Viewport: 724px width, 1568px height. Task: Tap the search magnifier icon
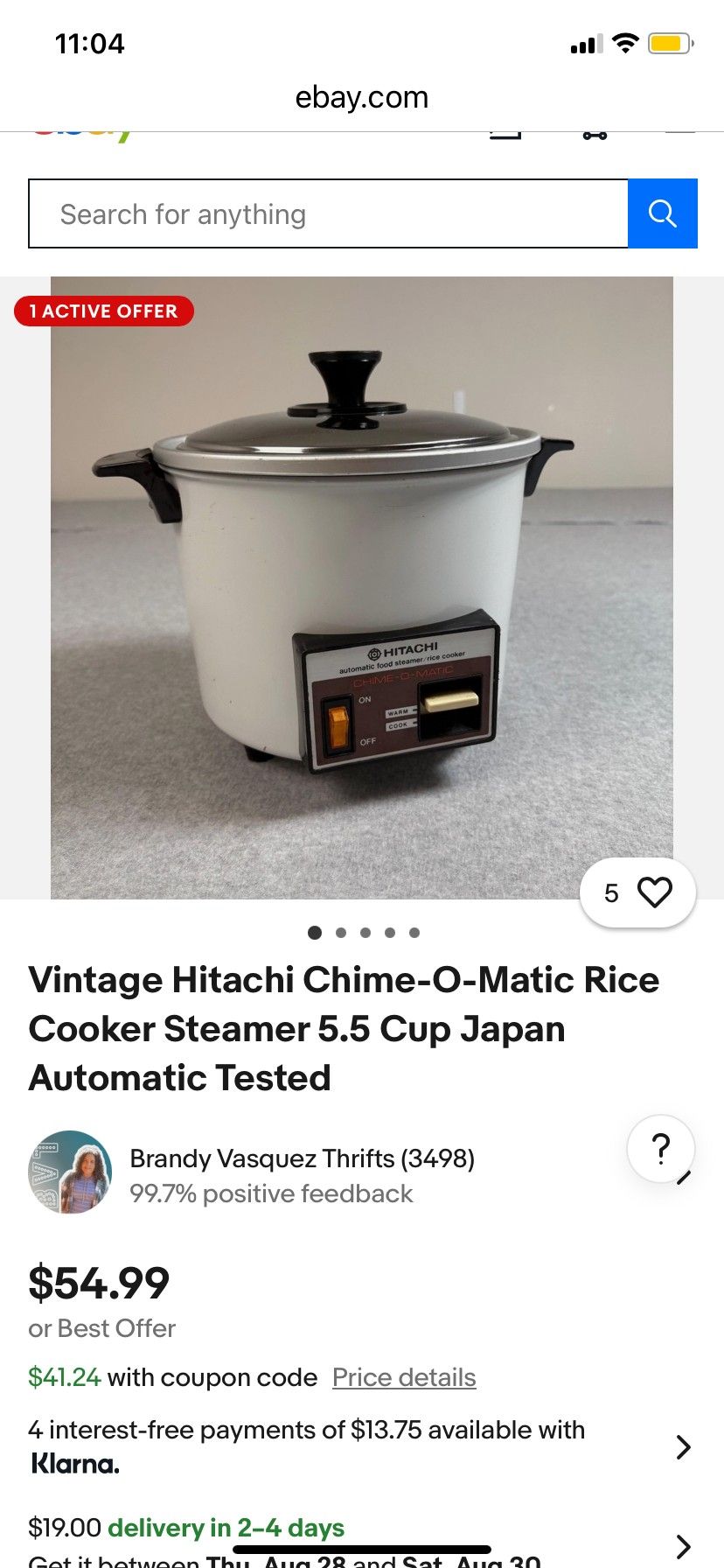click(x=662, y=213)
